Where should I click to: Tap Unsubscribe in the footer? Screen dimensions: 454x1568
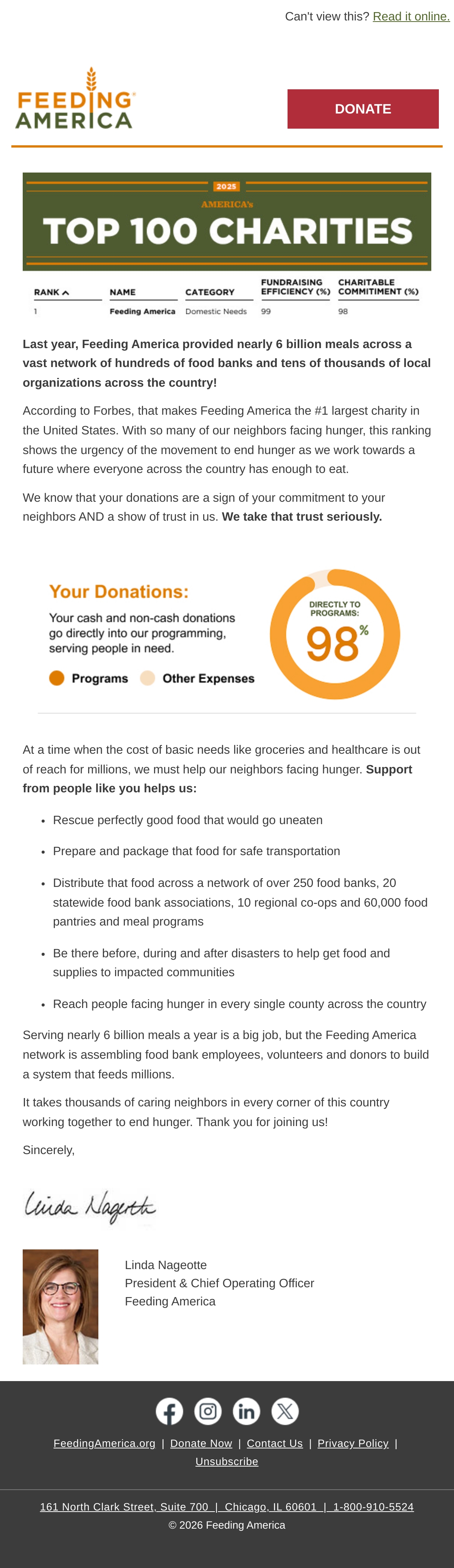point(227,1461)
